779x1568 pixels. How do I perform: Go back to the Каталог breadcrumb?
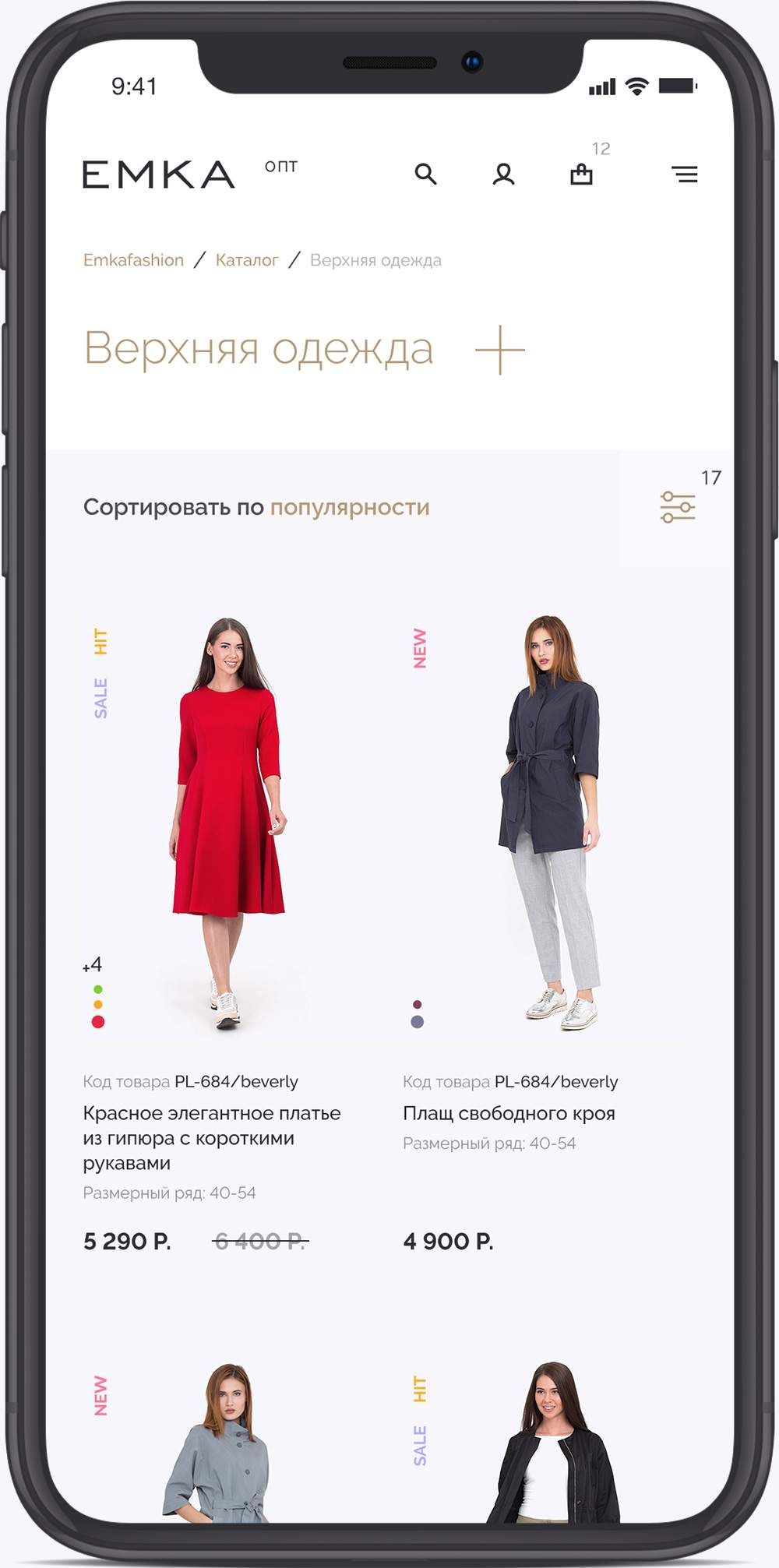pyautogui.click(x=246, y=260)
